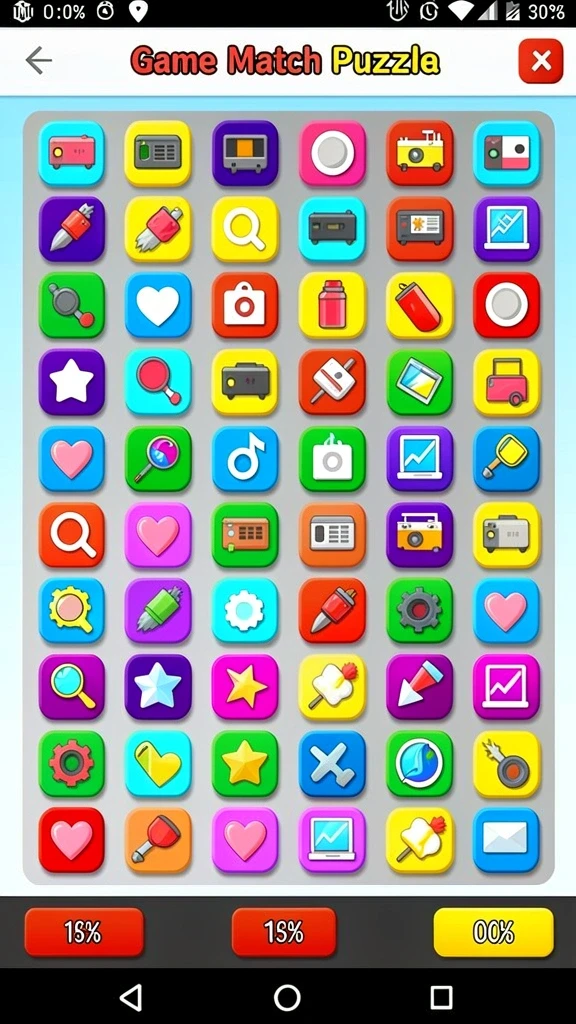Screen dimensions: 576x1024
Task: Choose the white magnifier on orange tile
Action: pyautogui.click(x=71, y=535)
